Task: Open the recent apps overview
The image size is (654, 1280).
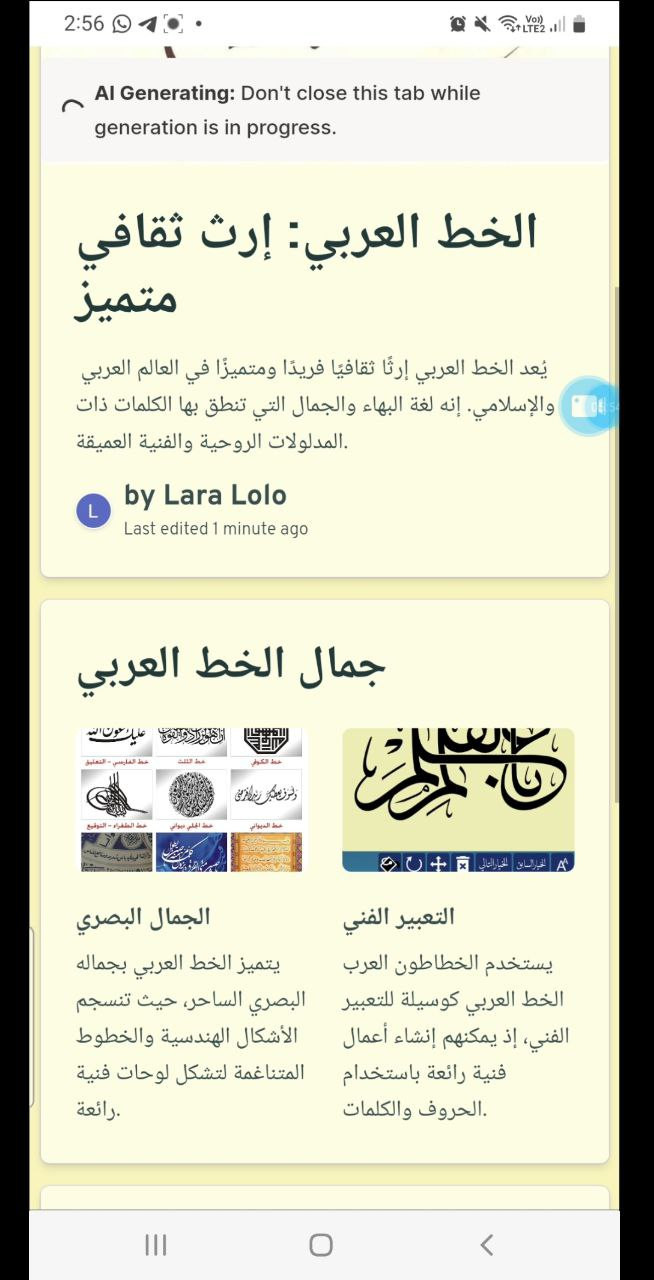Action: (155, 1245)
